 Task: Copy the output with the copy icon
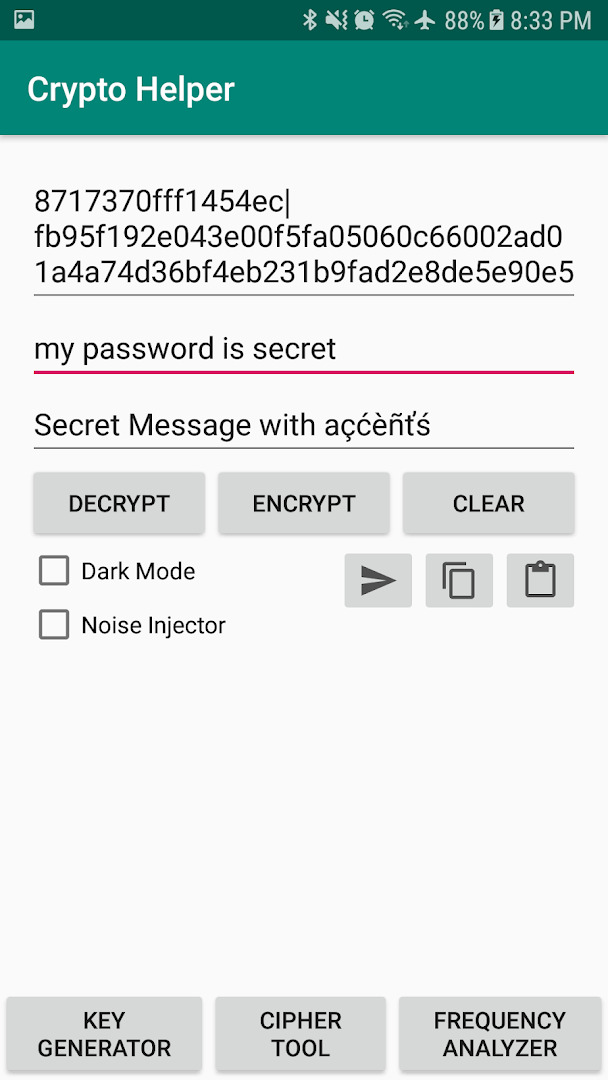click(459, 581)
